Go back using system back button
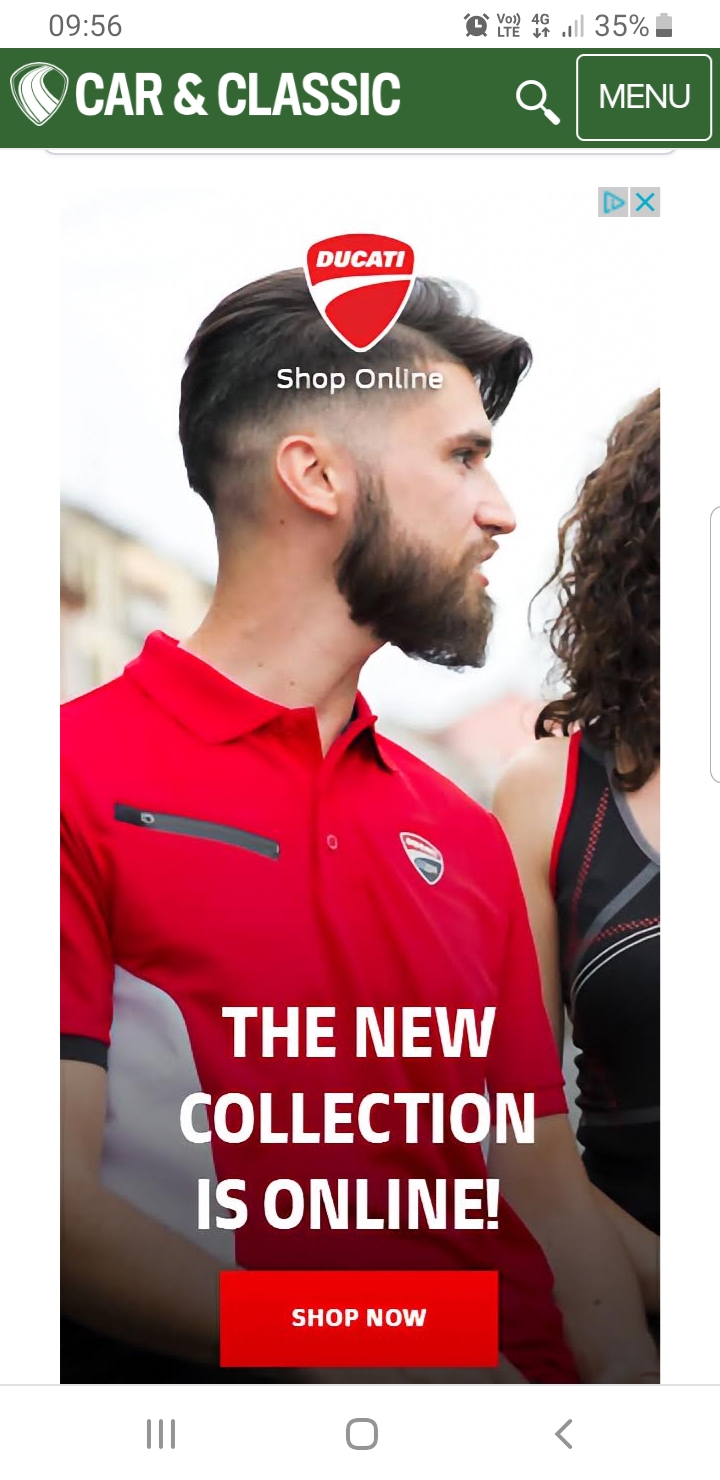 coord(563,1434)
